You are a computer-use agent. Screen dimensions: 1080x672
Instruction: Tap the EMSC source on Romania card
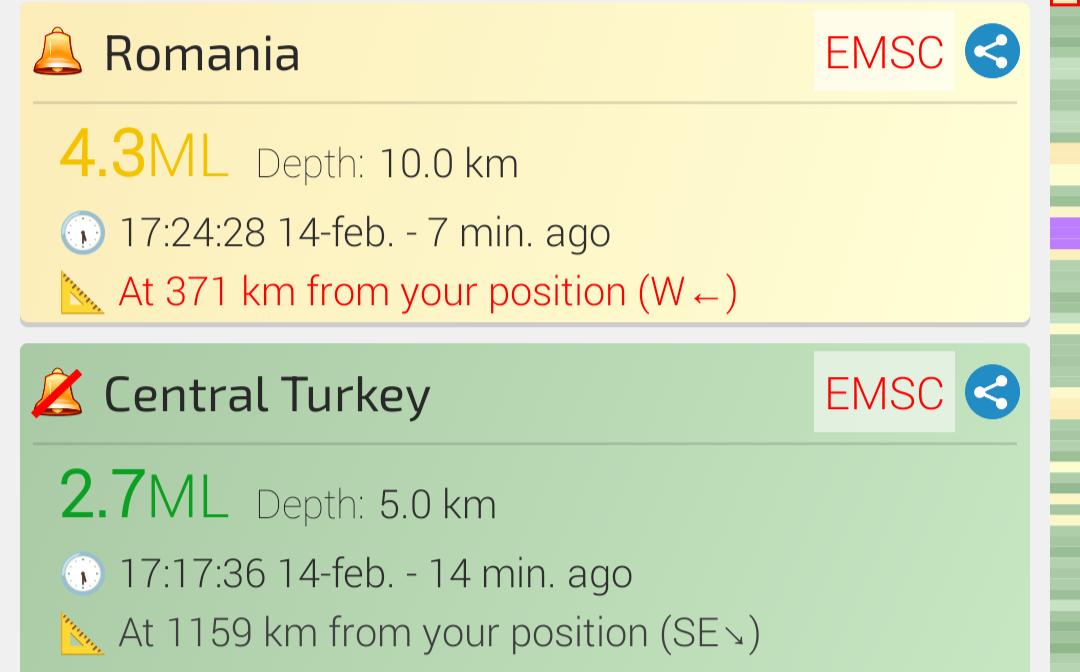(x=884, y=52)
